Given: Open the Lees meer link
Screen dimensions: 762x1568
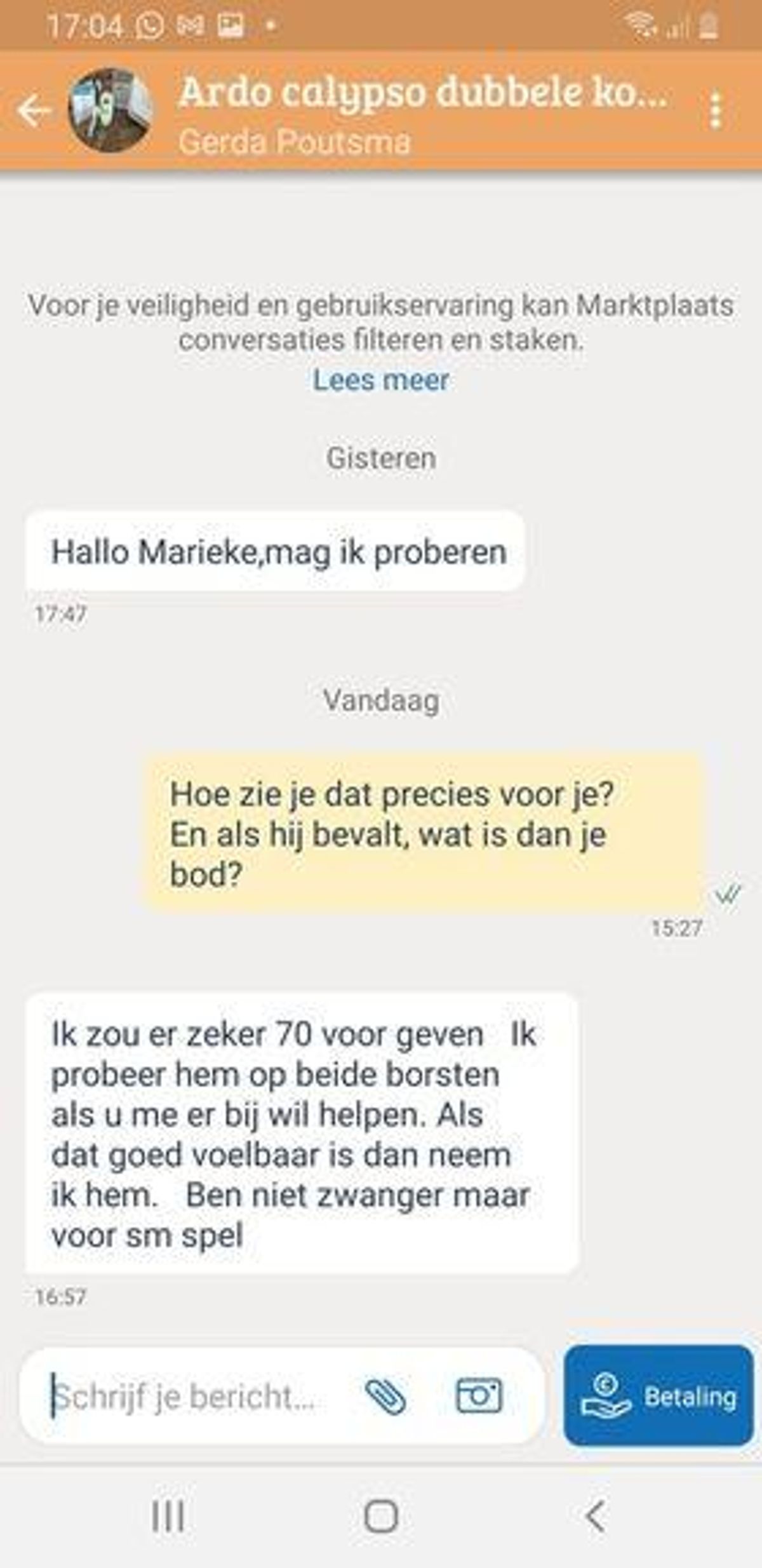Looking at the screenshot, I should tap(381, 380).
